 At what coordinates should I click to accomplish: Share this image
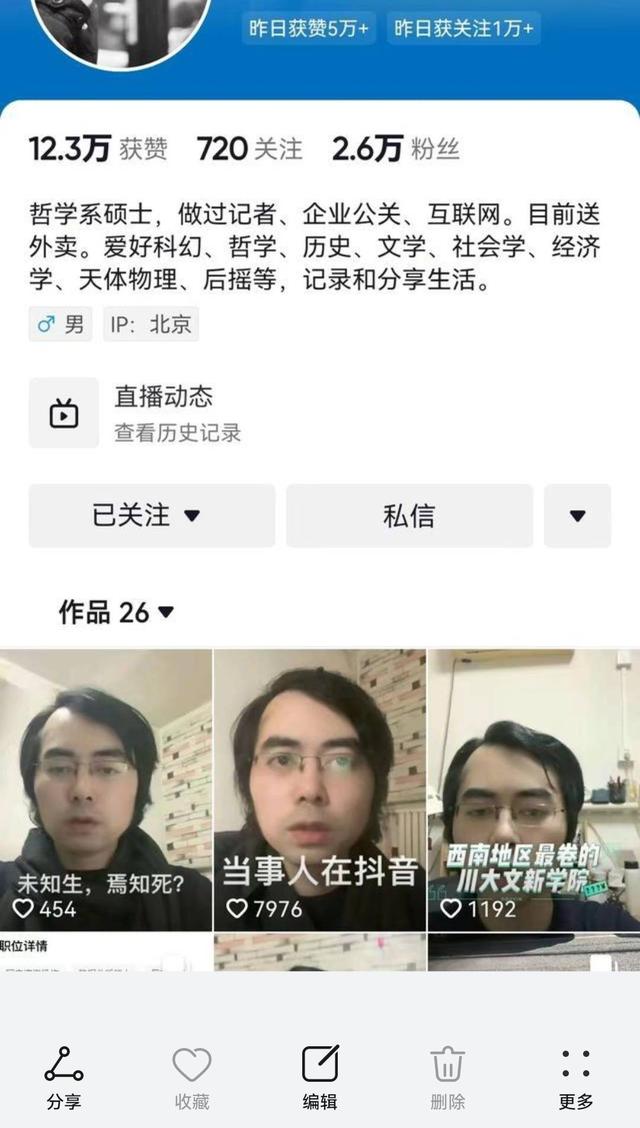coord(64,1076)
